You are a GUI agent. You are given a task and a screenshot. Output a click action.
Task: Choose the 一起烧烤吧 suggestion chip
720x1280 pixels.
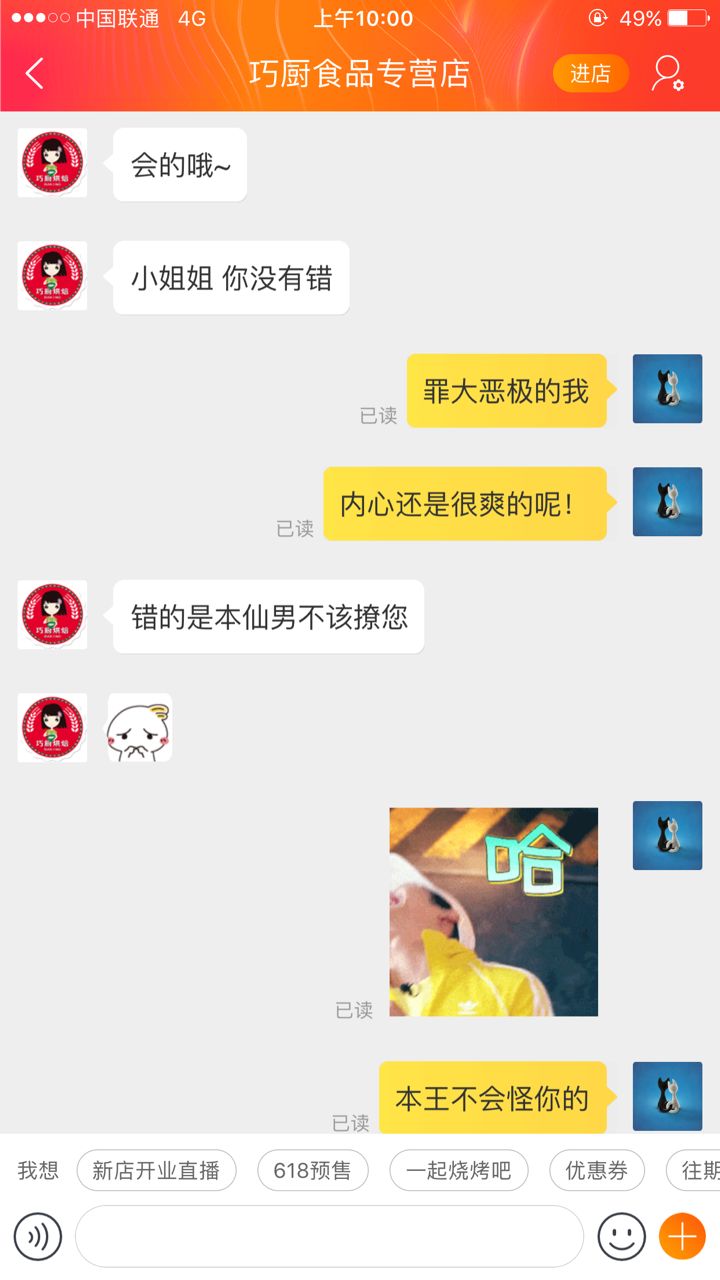tap(458, 1170)
